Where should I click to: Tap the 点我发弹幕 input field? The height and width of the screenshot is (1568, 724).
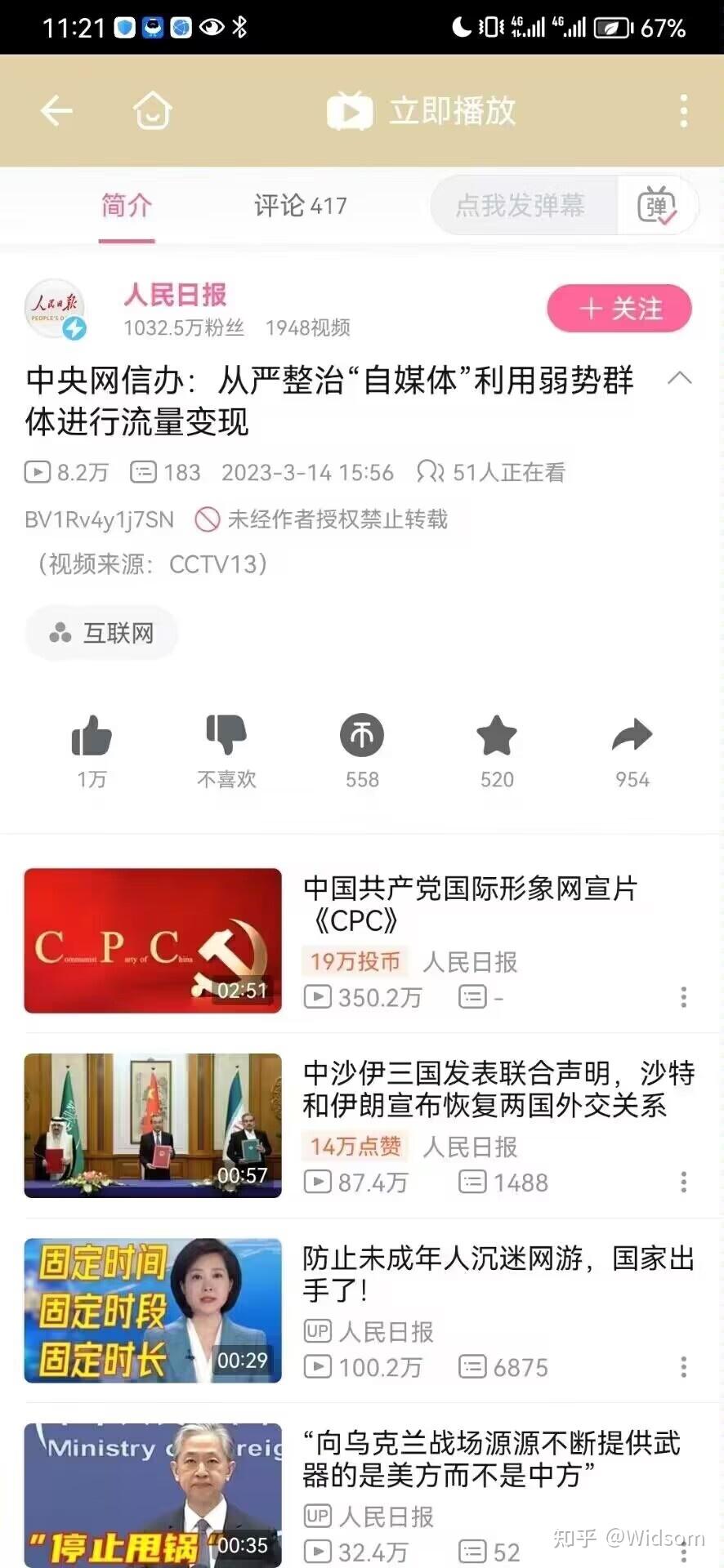pos(521,206)
